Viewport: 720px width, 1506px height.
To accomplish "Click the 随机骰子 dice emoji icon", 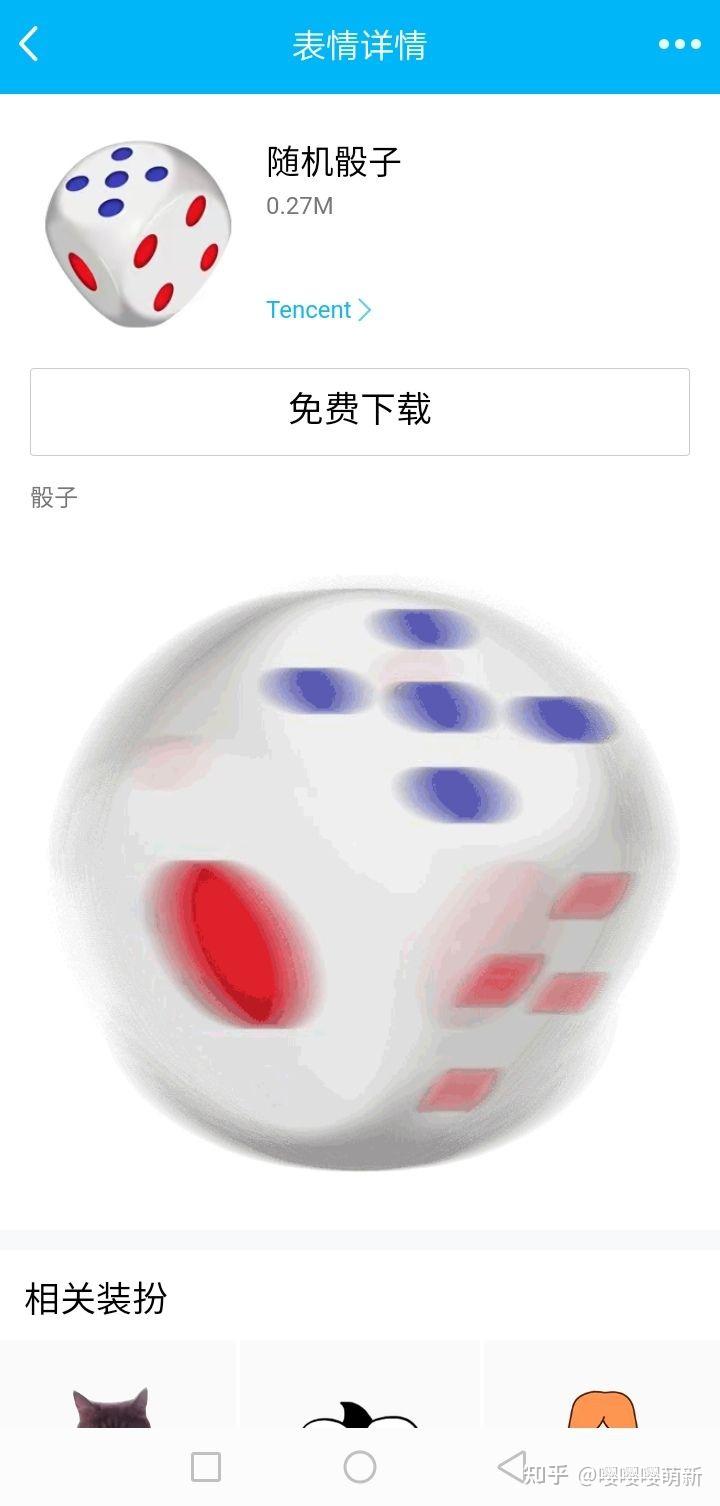I will pos(138,230).
